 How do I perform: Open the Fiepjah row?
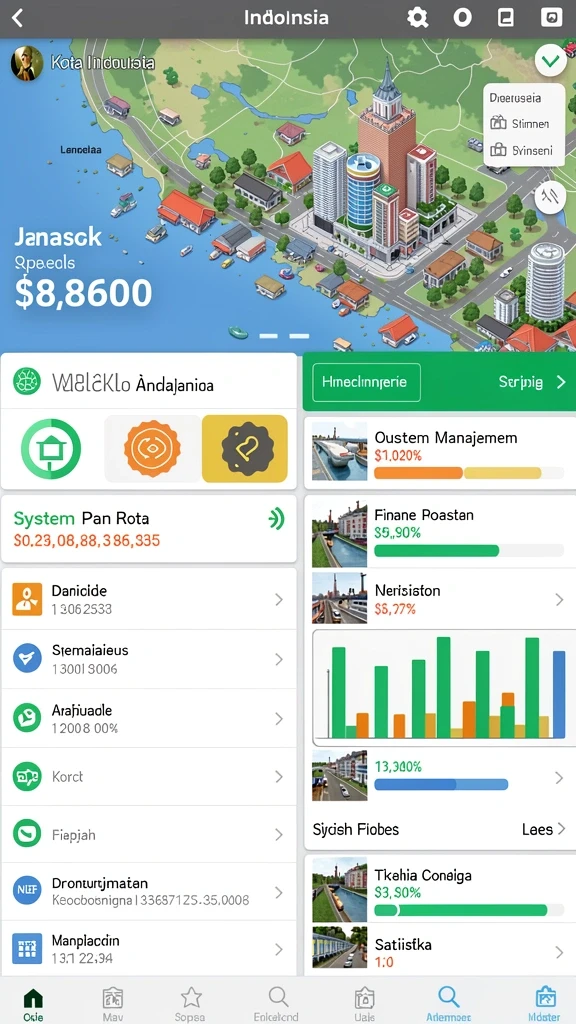[x=148, y=834]
